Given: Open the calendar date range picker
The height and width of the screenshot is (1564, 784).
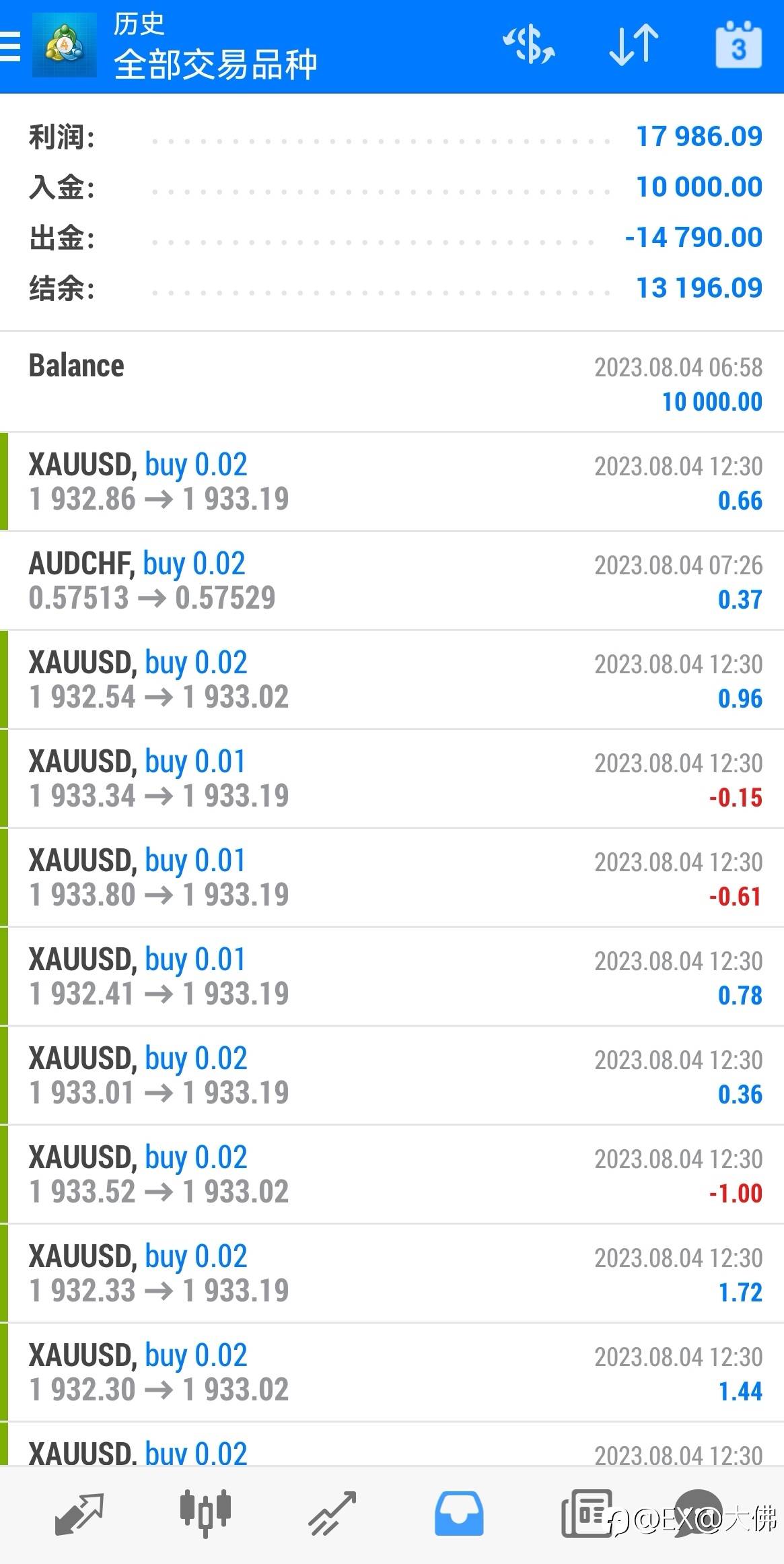Looking at the screenshot, I should point(738,45).
